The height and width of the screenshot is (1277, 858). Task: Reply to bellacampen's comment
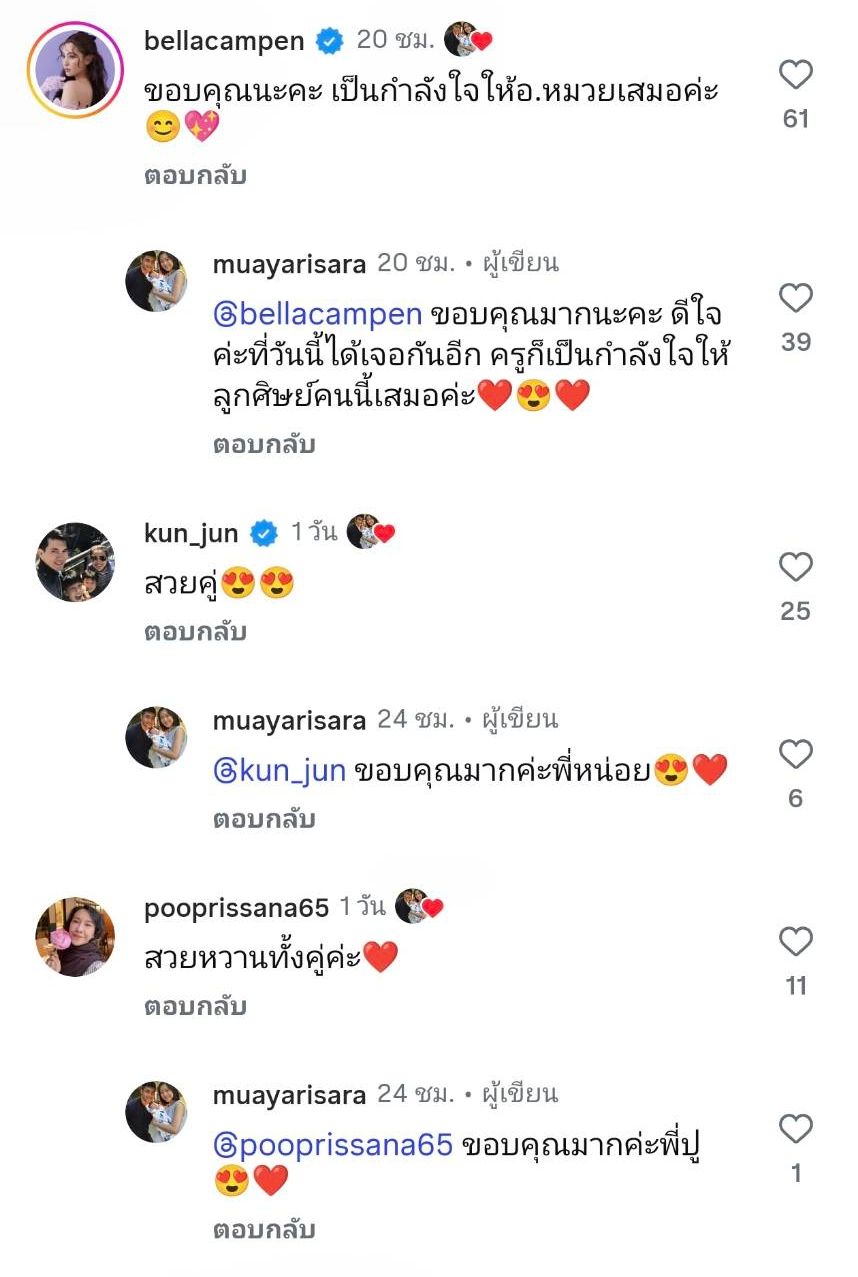coord(195,176)
